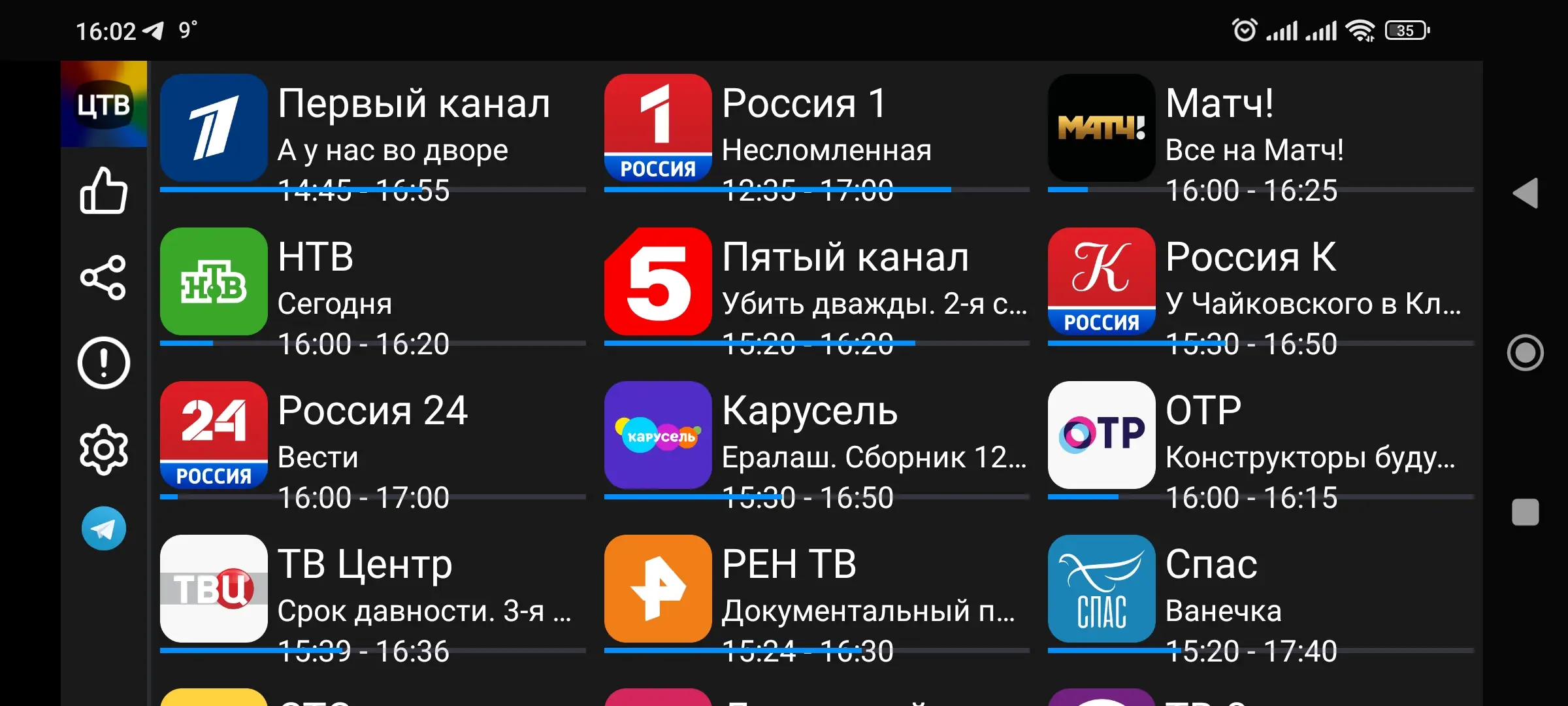
Task: Open the info exclamation icon
Action: (x=103, y=363)
